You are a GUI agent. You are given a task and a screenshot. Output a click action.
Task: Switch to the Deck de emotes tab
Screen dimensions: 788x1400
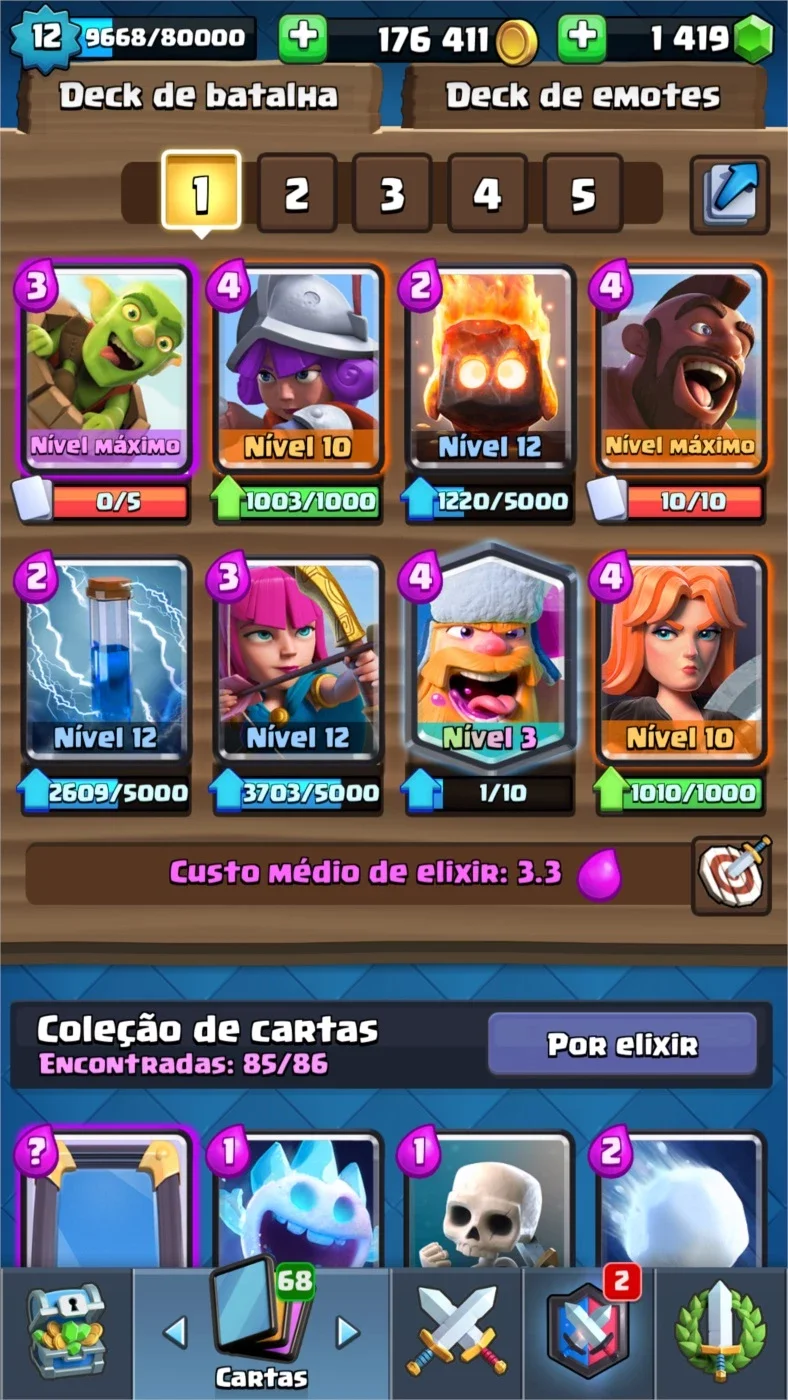584,96
